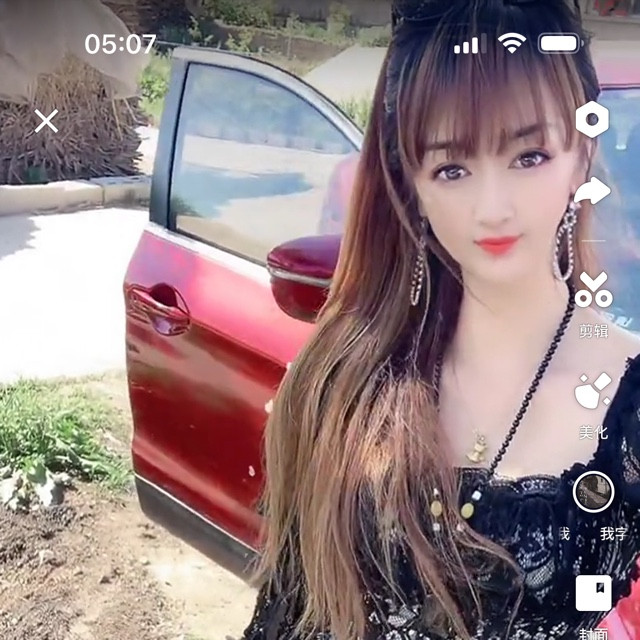The width and height of the screenshot is (640, 640).
Task: Close the video editor with the X
Action: (x=46, y=121)
